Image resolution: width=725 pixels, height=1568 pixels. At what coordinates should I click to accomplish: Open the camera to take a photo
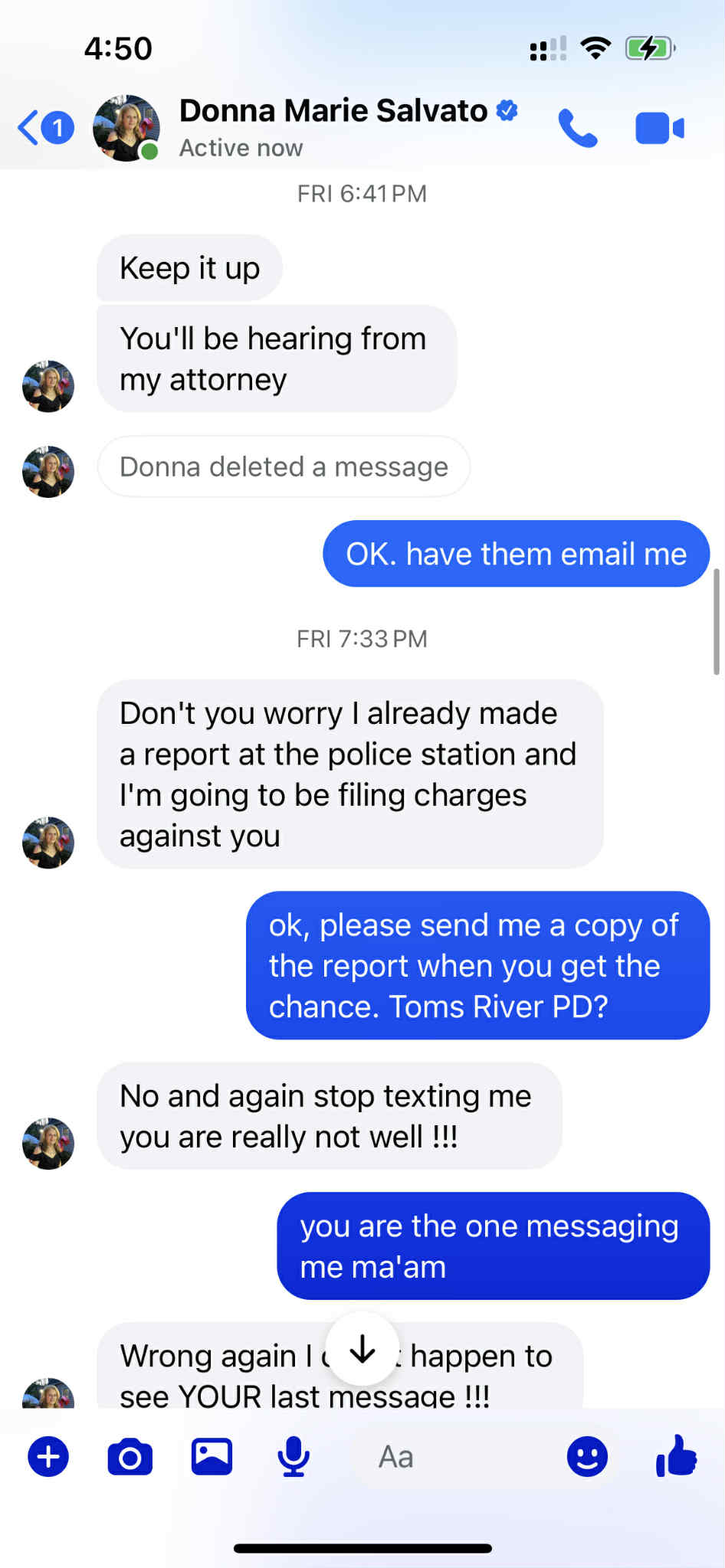click(130, 1456)
